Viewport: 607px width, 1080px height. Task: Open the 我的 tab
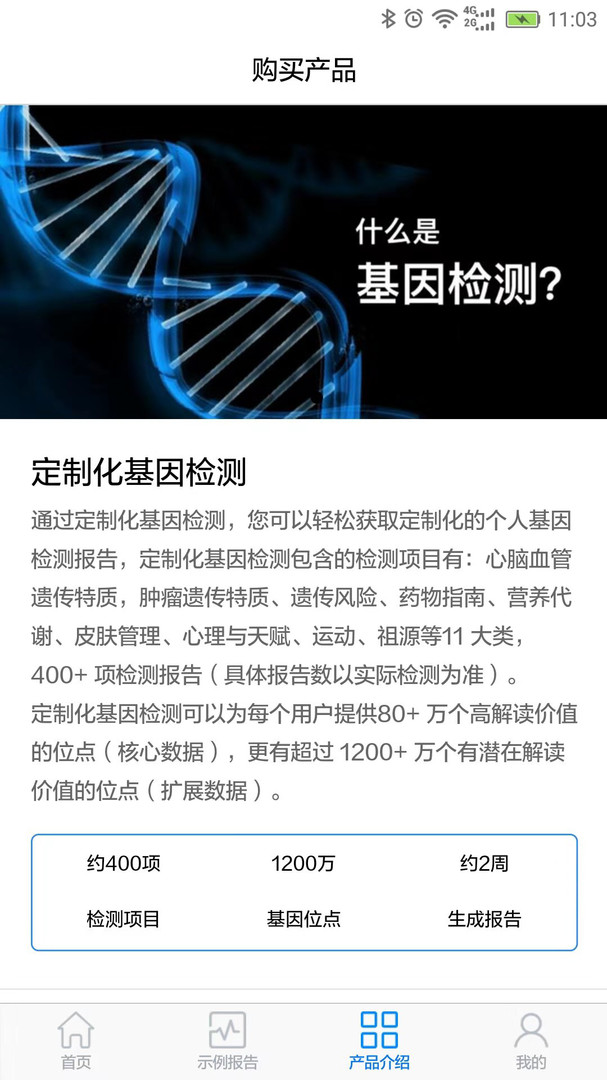pos(531,1040)
